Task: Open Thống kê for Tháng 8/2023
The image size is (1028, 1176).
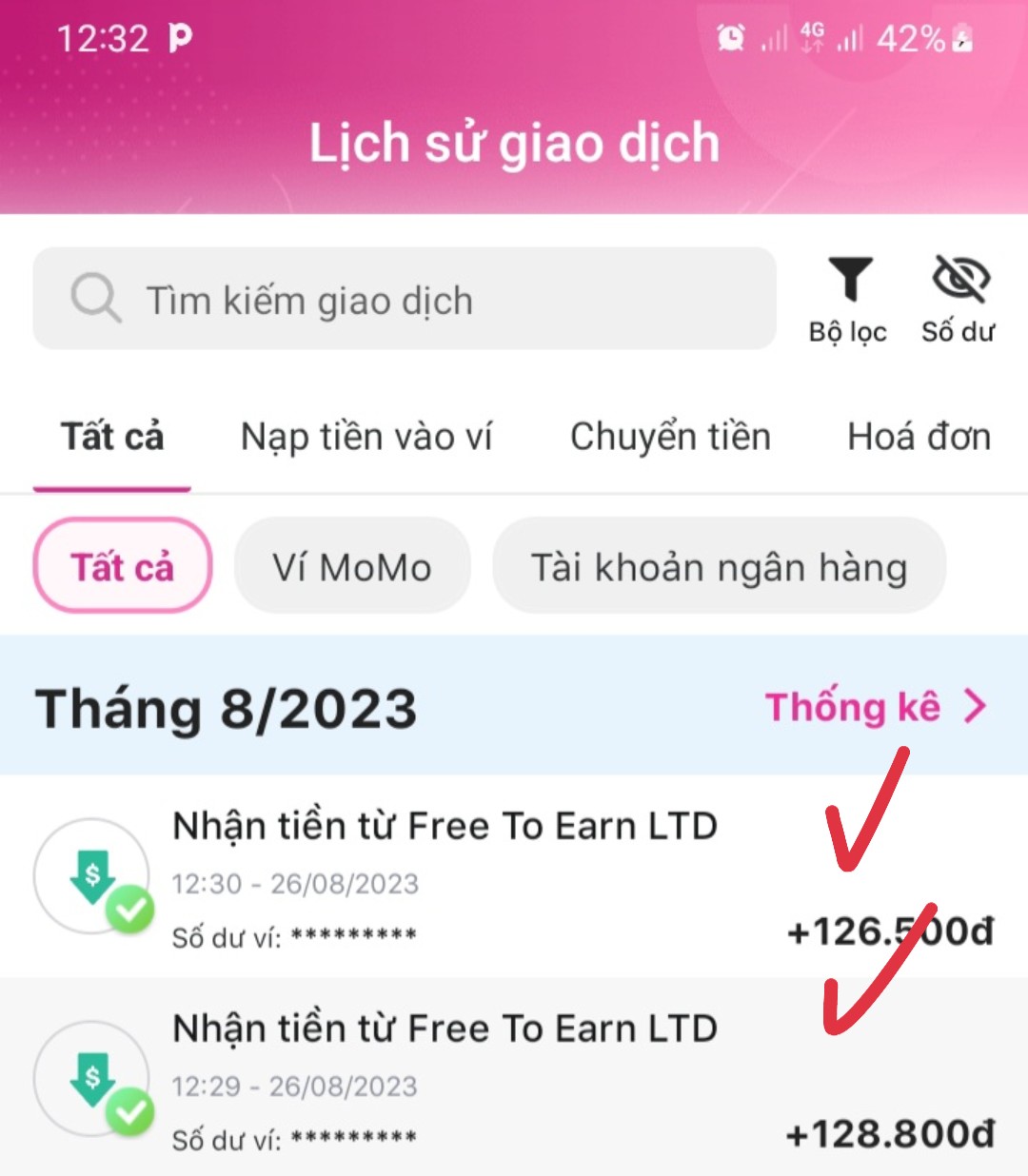Action: coord(876,707)
